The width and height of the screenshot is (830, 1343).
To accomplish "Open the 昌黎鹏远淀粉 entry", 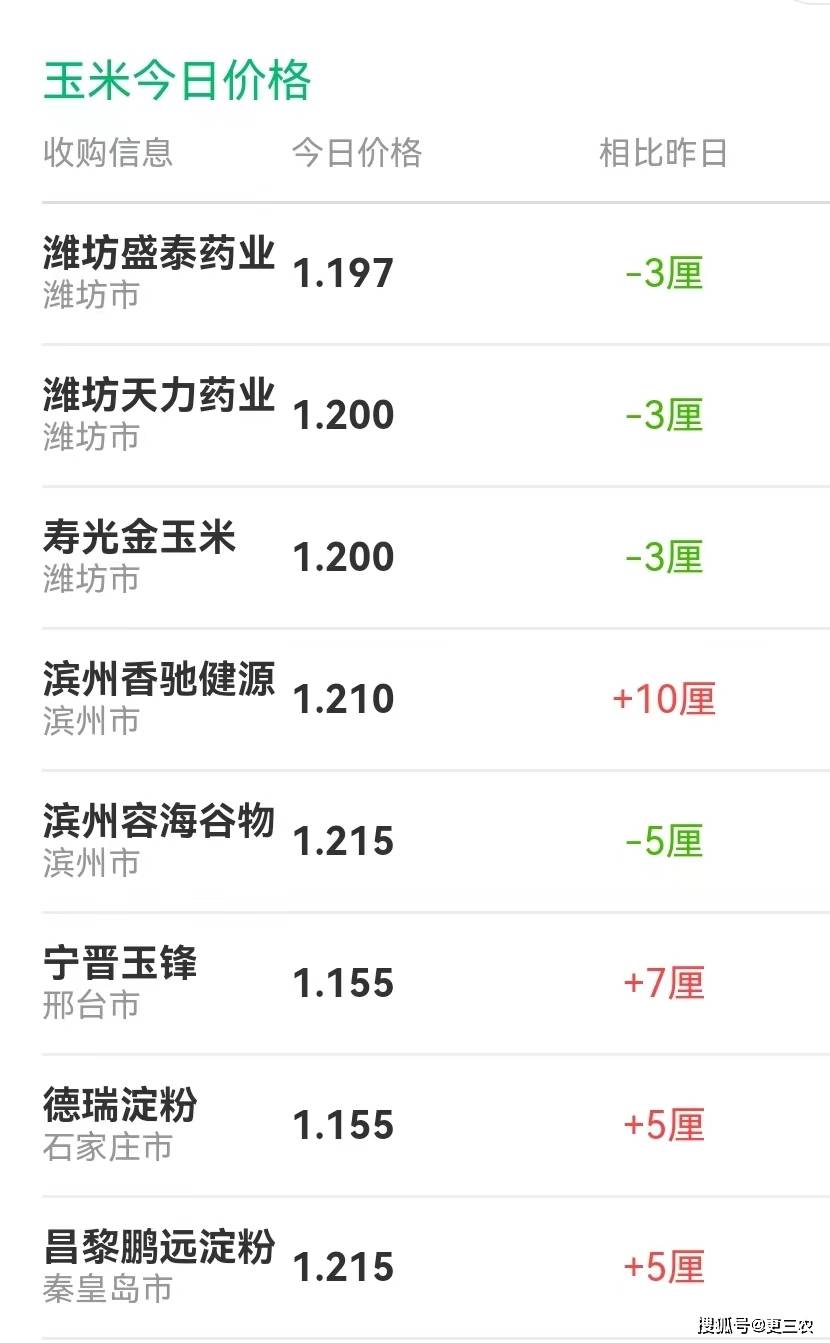I will (x=160, y=1248).
